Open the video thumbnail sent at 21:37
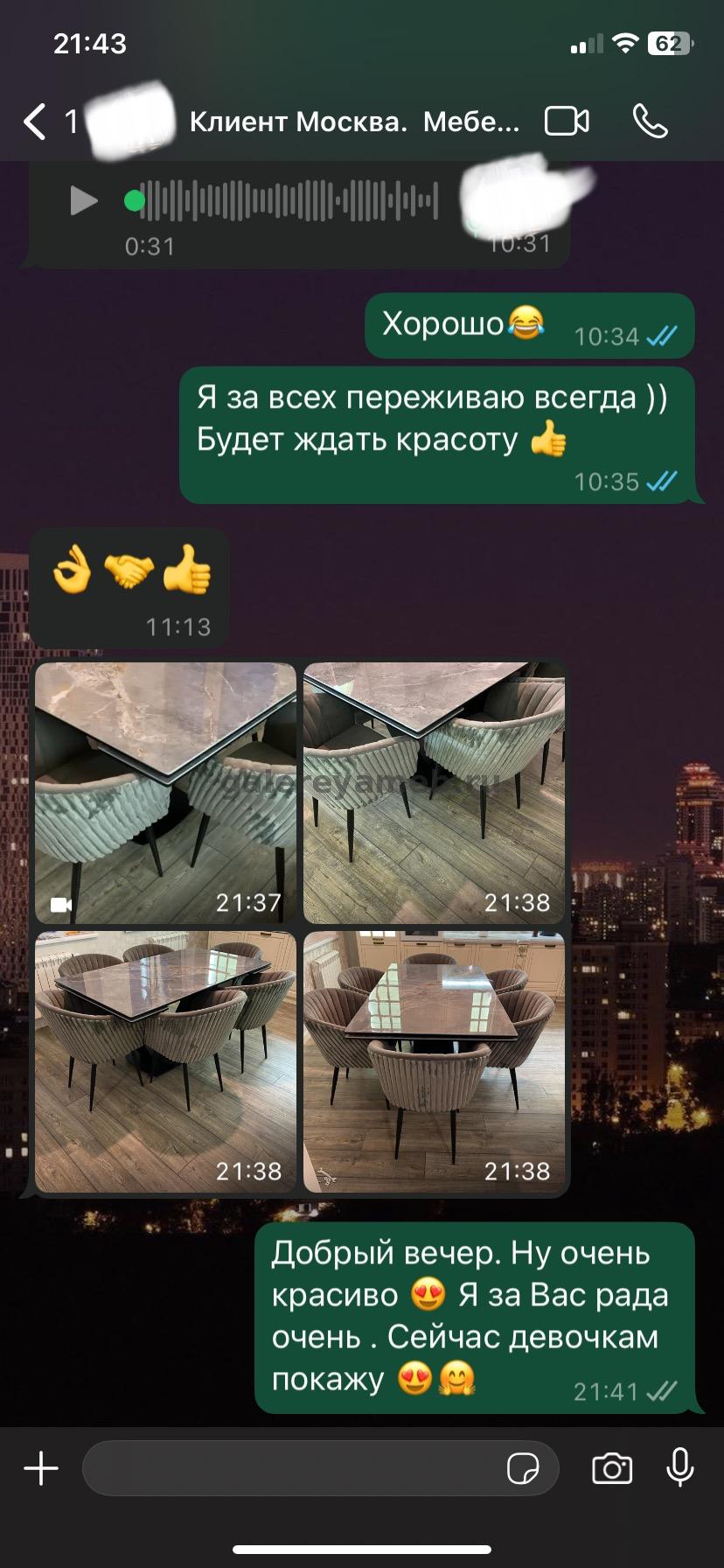 (165, 793)
